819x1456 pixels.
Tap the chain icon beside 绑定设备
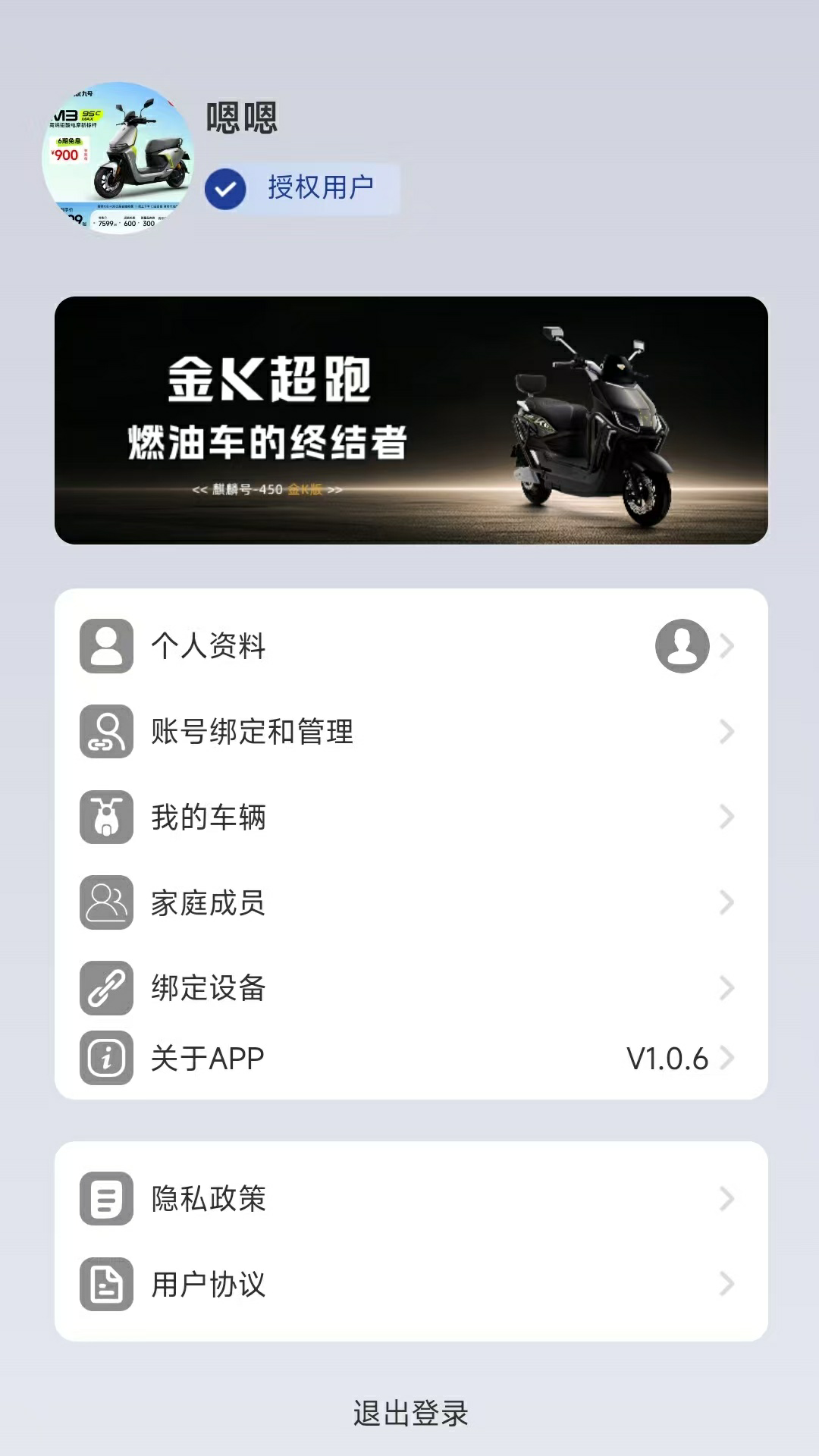[x=107, y=988]
